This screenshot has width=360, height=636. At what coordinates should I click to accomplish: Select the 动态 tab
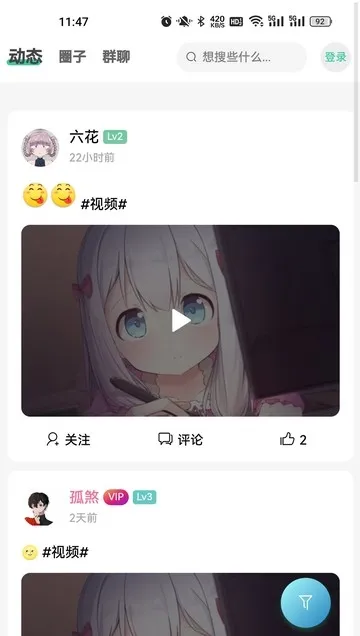(25, 56)
